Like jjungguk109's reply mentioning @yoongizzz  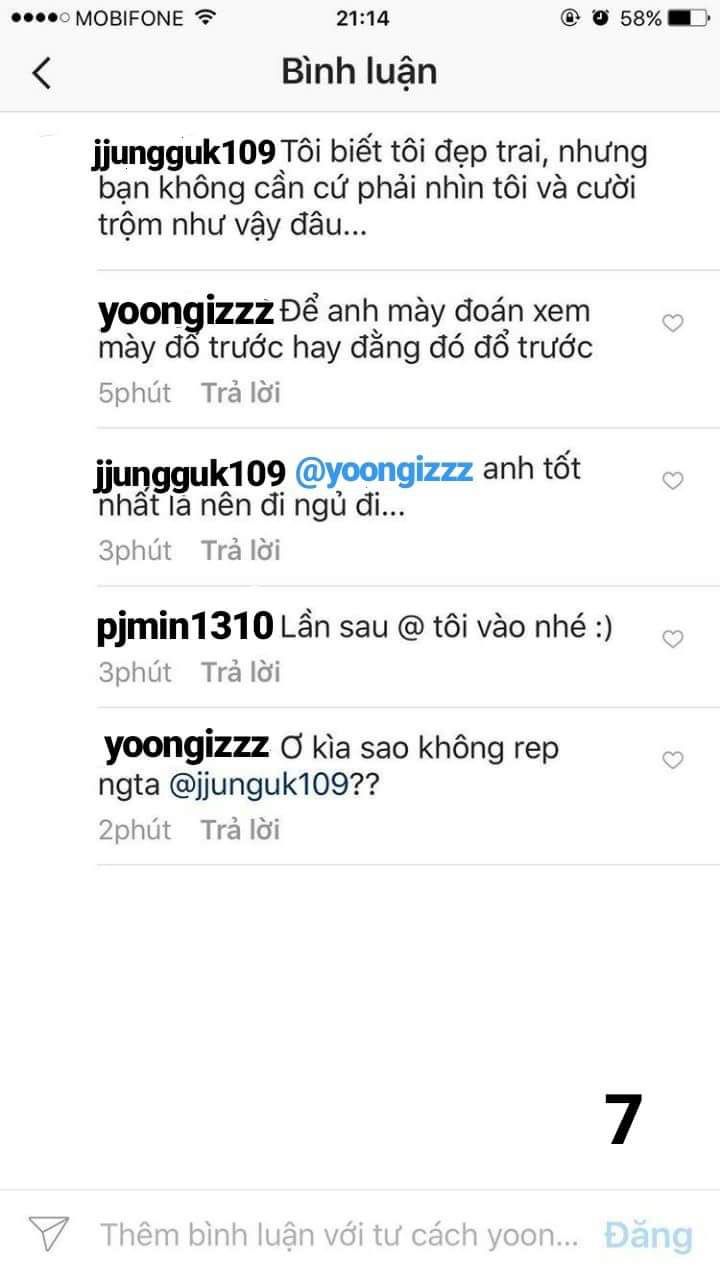point(673,481)
